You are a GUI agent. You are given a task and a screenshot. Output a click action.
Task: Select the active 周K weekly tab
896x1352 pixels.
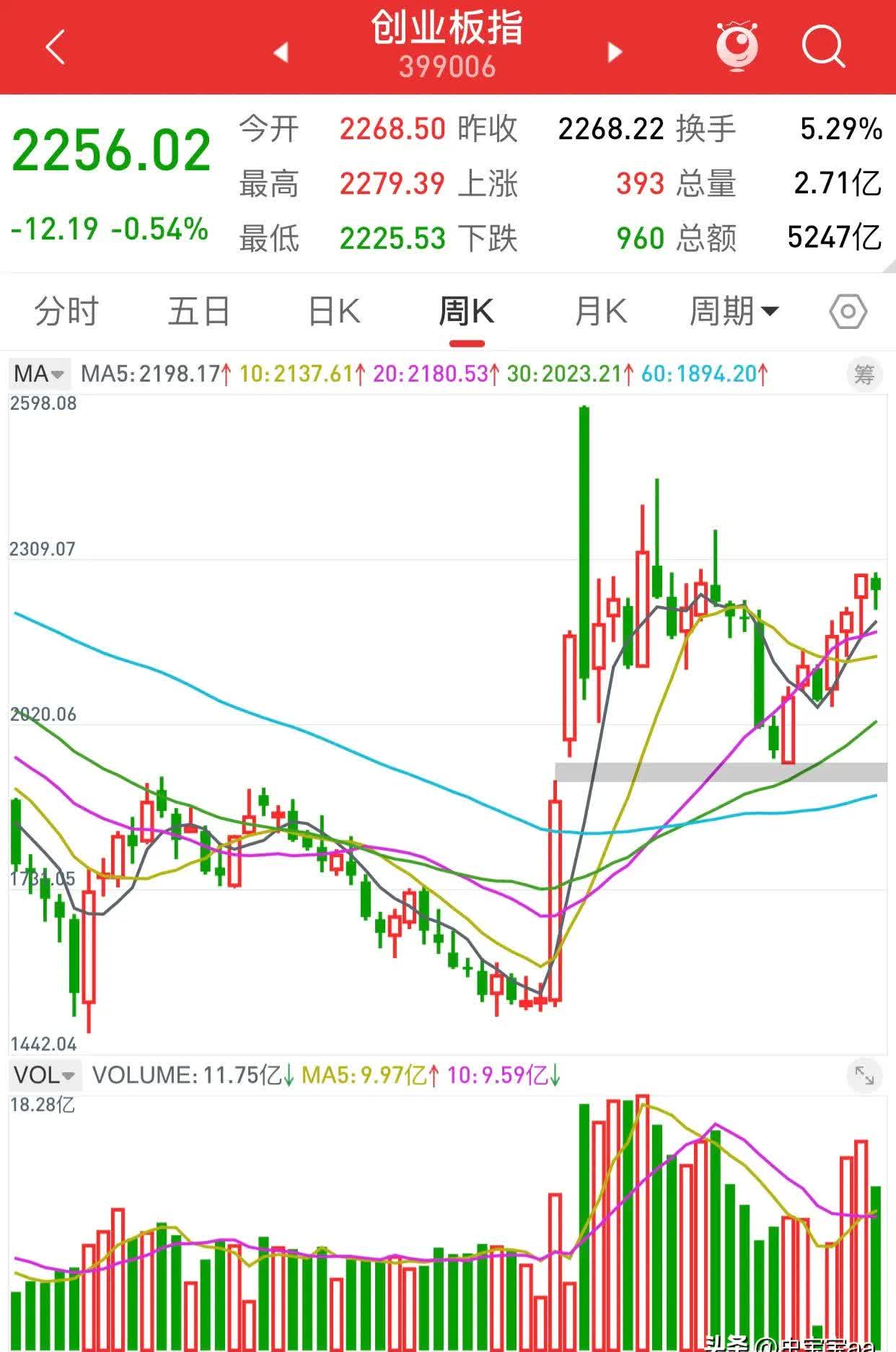[x=467, y=310]
